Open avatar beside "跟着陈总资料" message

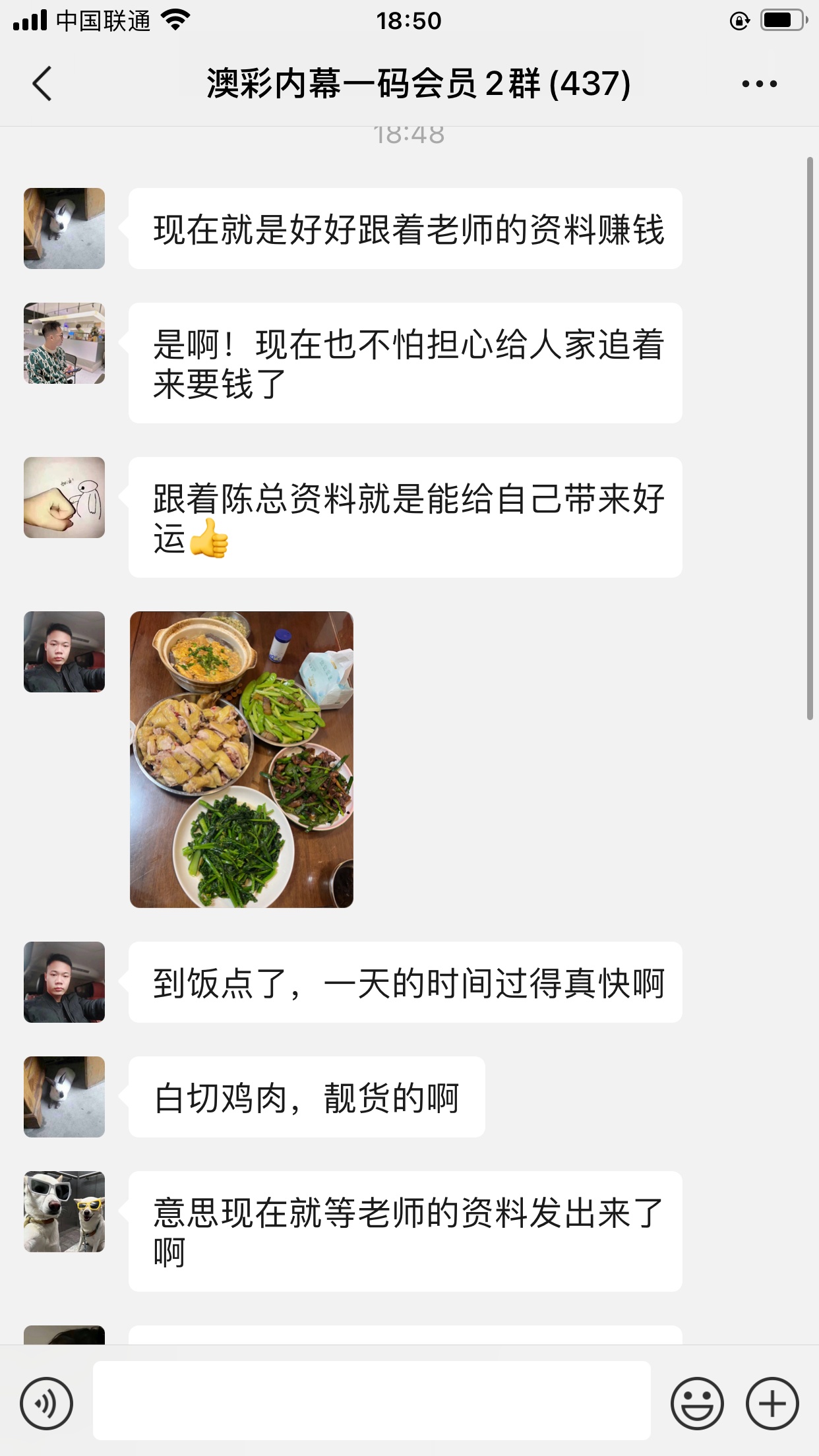point(64,497)
